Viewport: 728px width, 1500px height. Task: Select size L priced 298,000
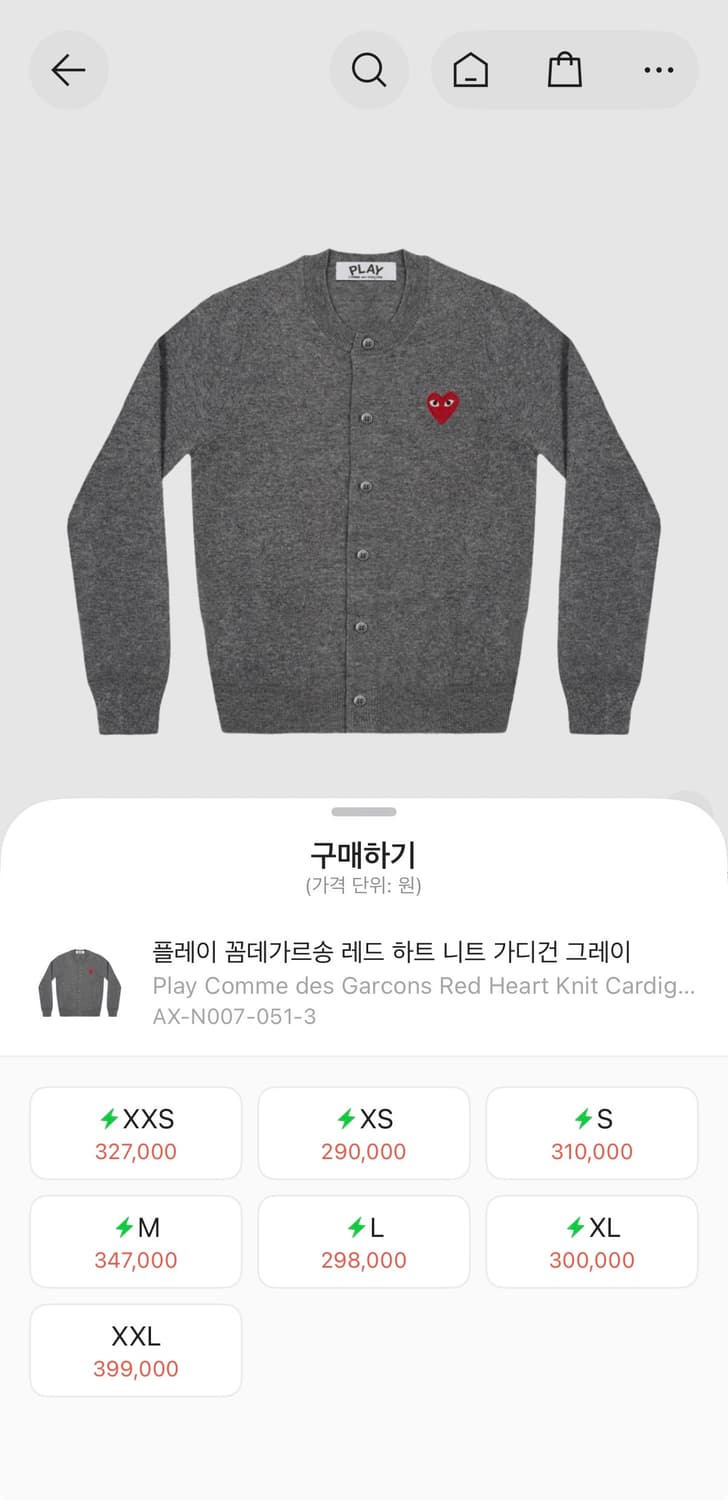(364, 1241)
